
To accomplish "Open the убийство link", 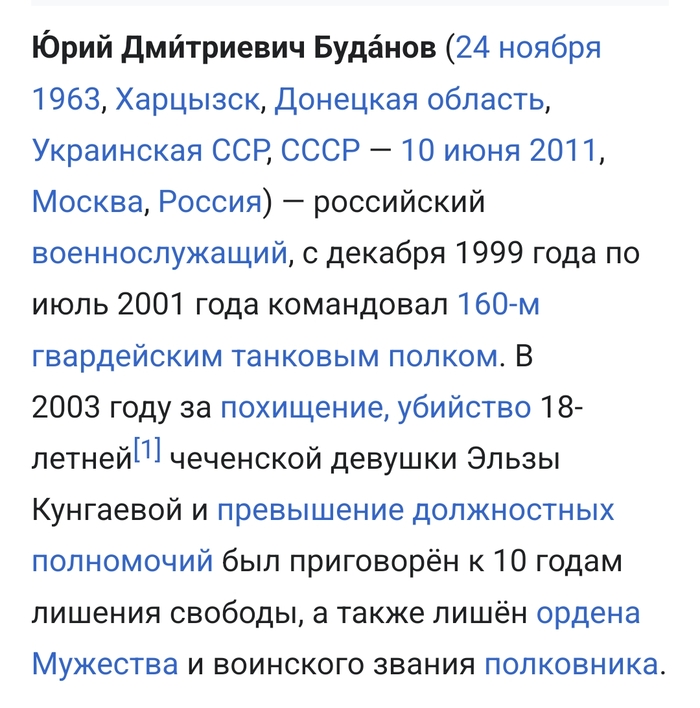I will click(464, 407).
